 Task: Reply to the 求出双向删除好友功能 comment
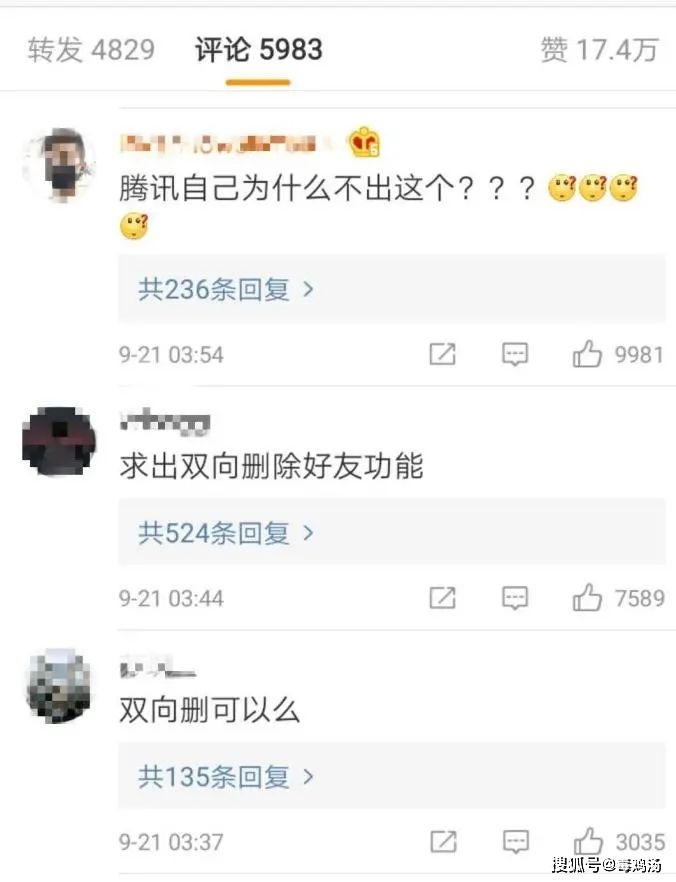click(x=515, y=598)
